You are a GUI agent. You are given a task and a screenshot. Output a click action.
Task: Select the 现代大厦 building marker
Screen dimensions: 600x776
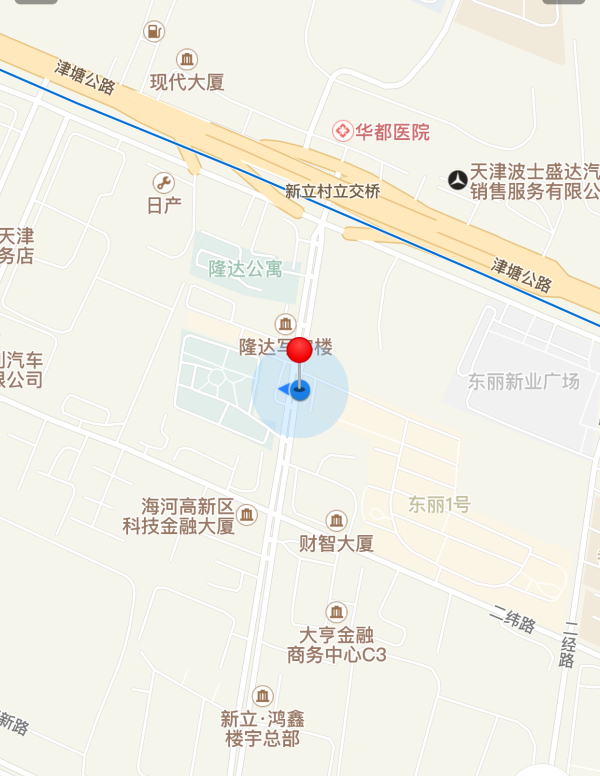186,59
